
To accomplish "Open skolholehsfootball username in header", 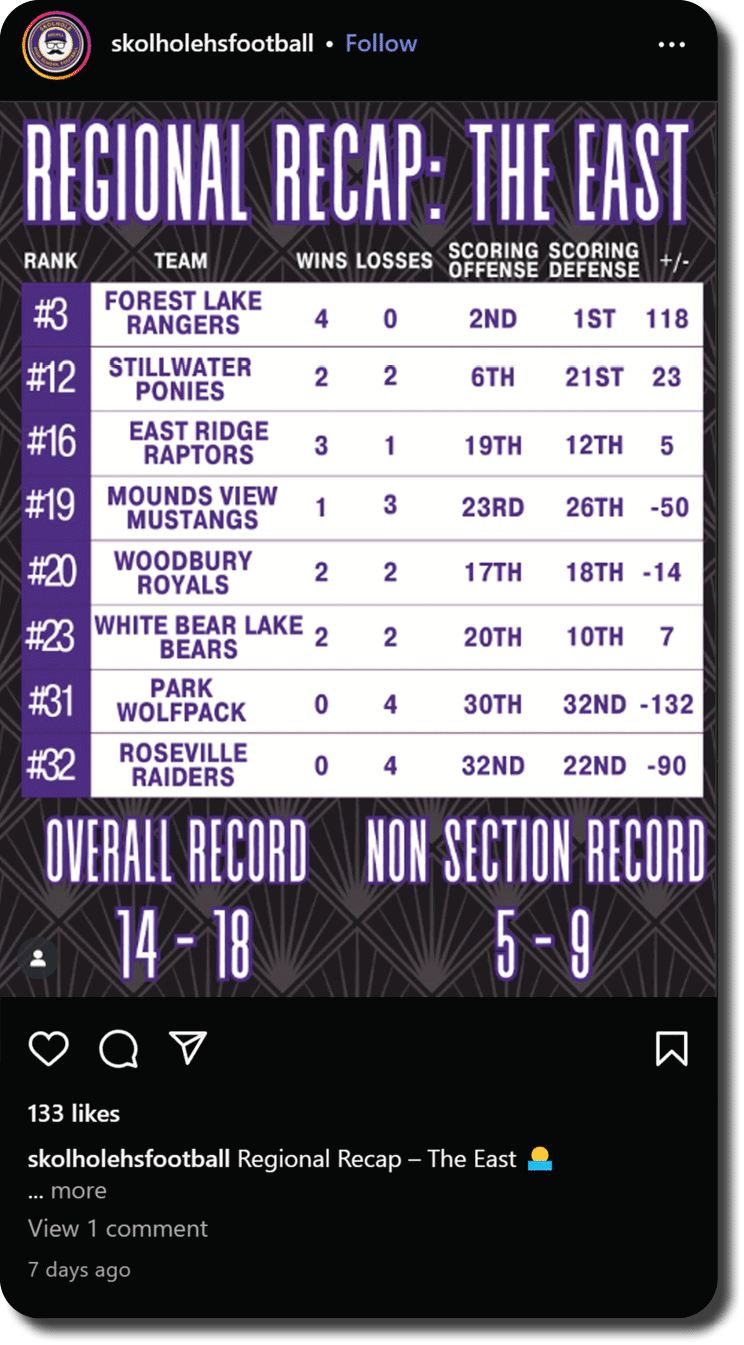I will (x=212, y=44).
